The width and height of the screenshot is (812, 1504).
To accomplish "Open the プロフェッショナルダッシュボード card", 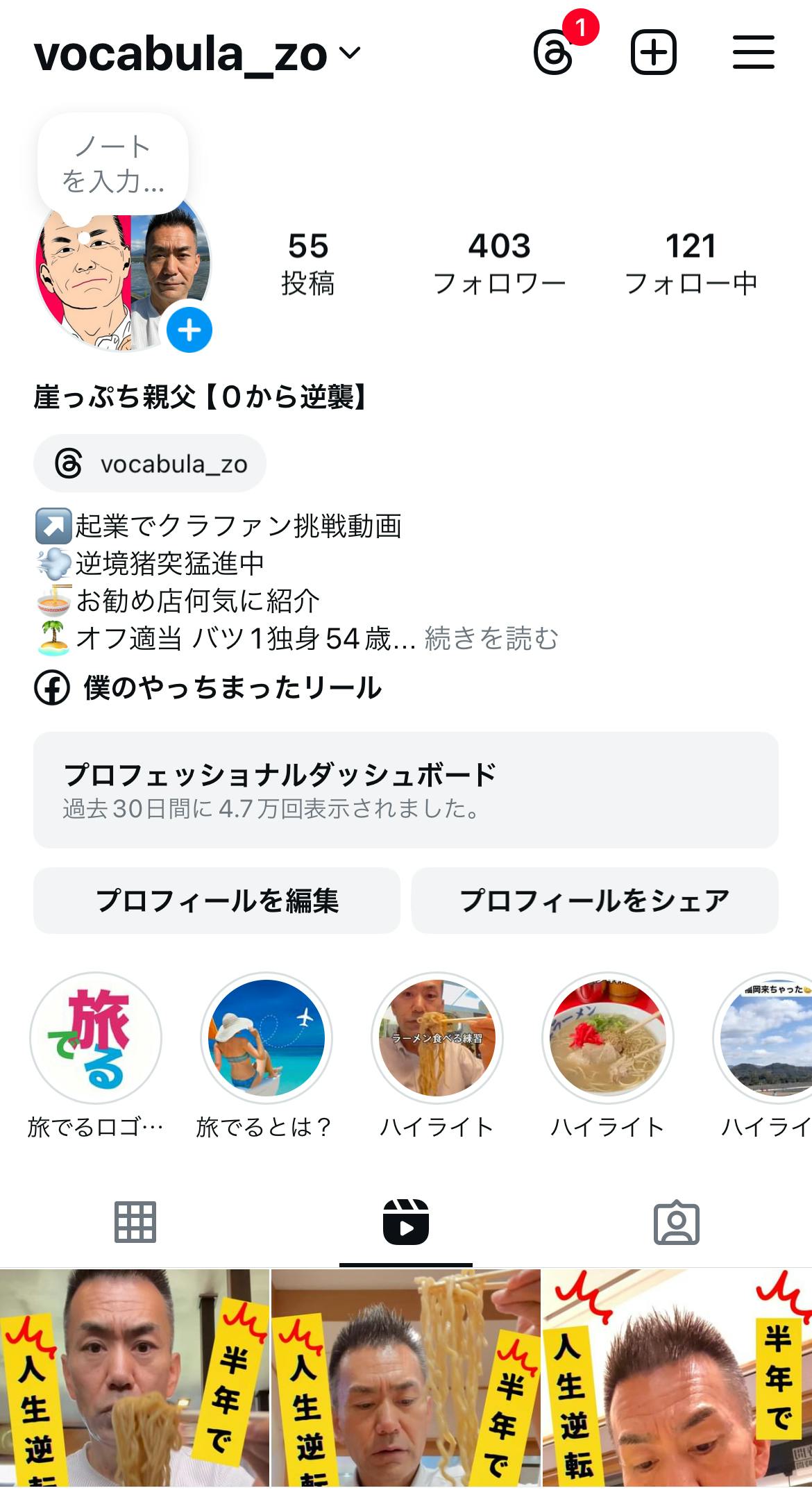I will coord(405,789).
